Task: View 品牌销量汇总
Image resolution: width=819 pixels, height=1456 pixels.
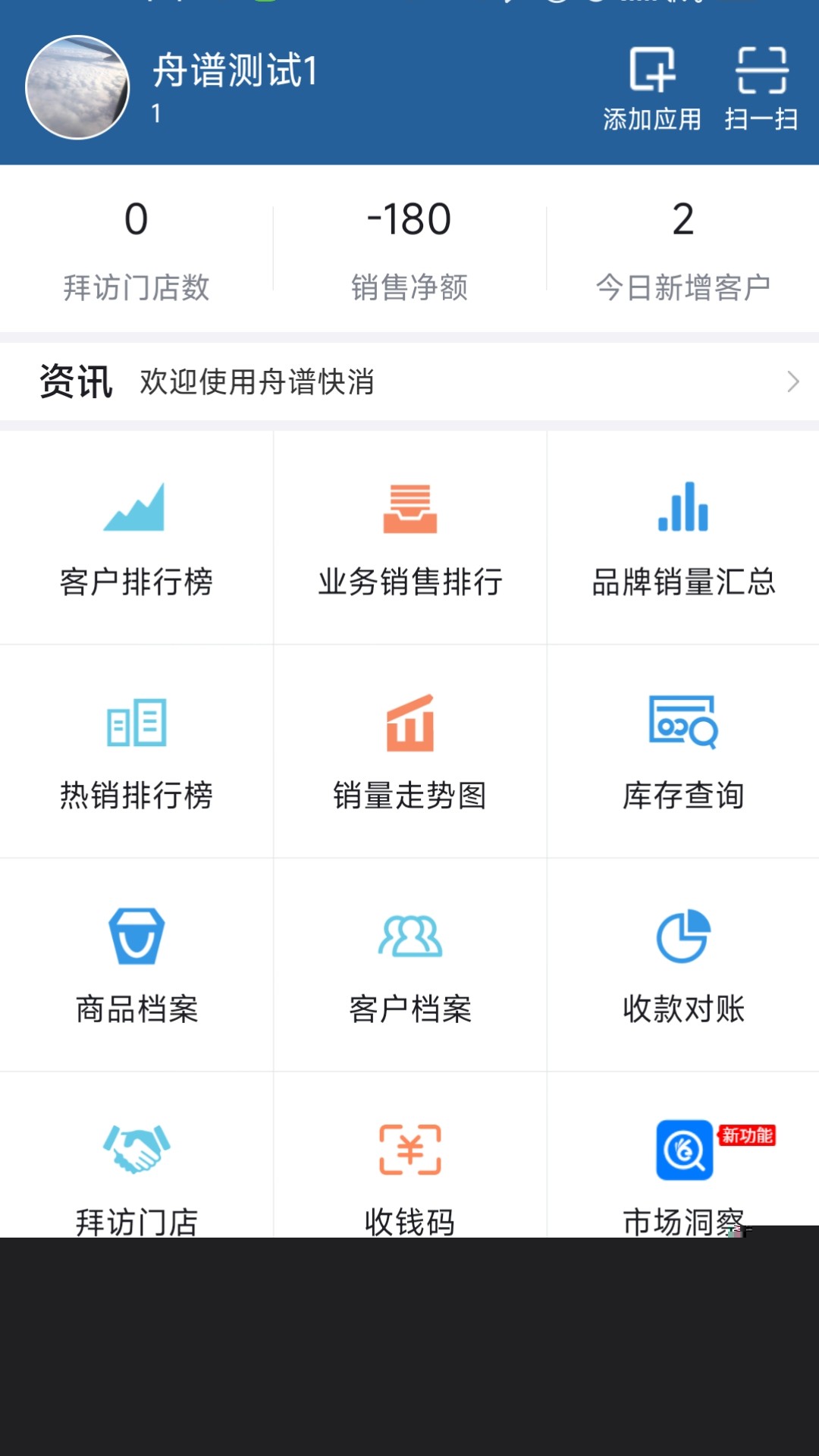Action: (683, 538)
